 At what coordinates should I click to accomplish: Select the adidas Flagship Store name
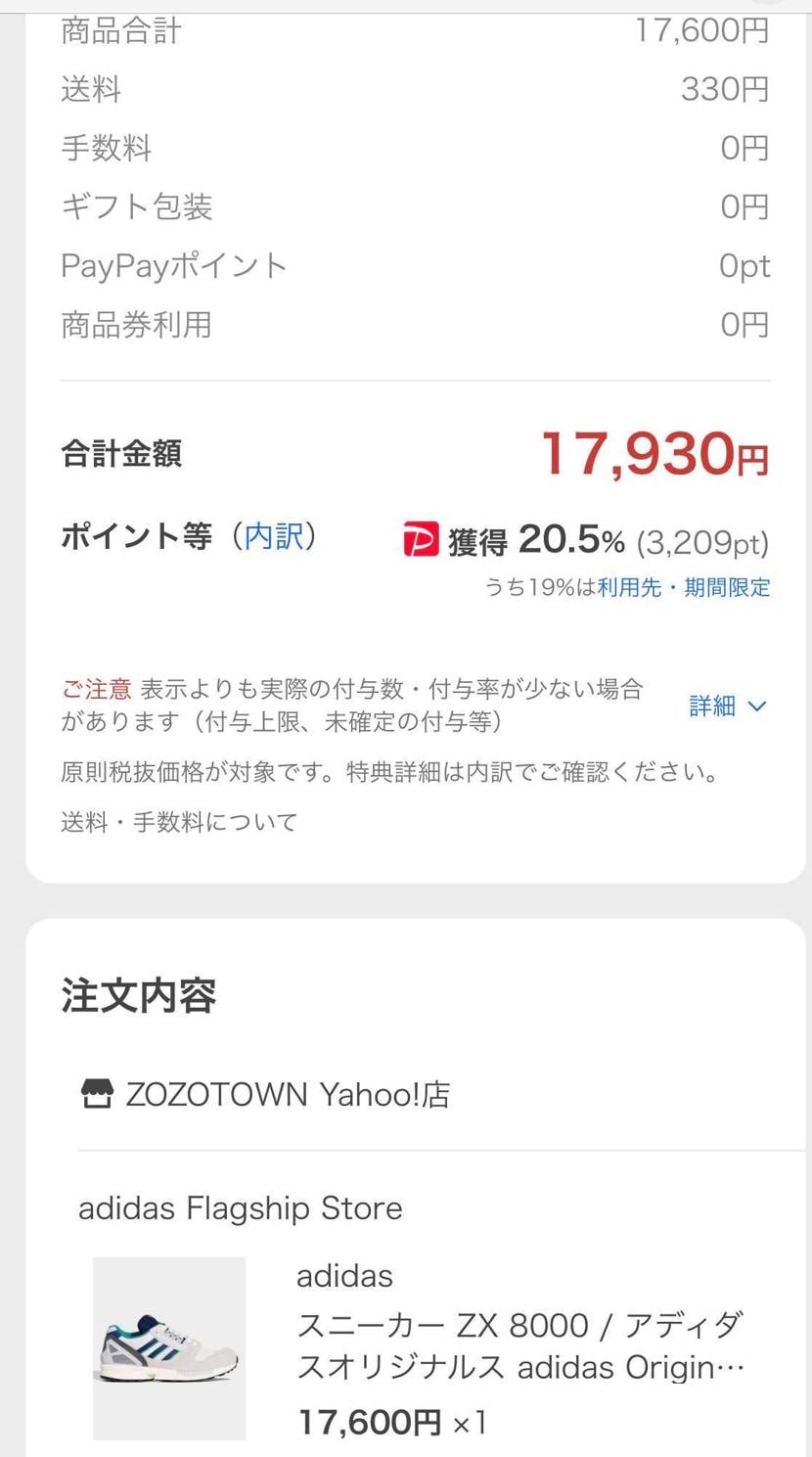click(240, 1207)
